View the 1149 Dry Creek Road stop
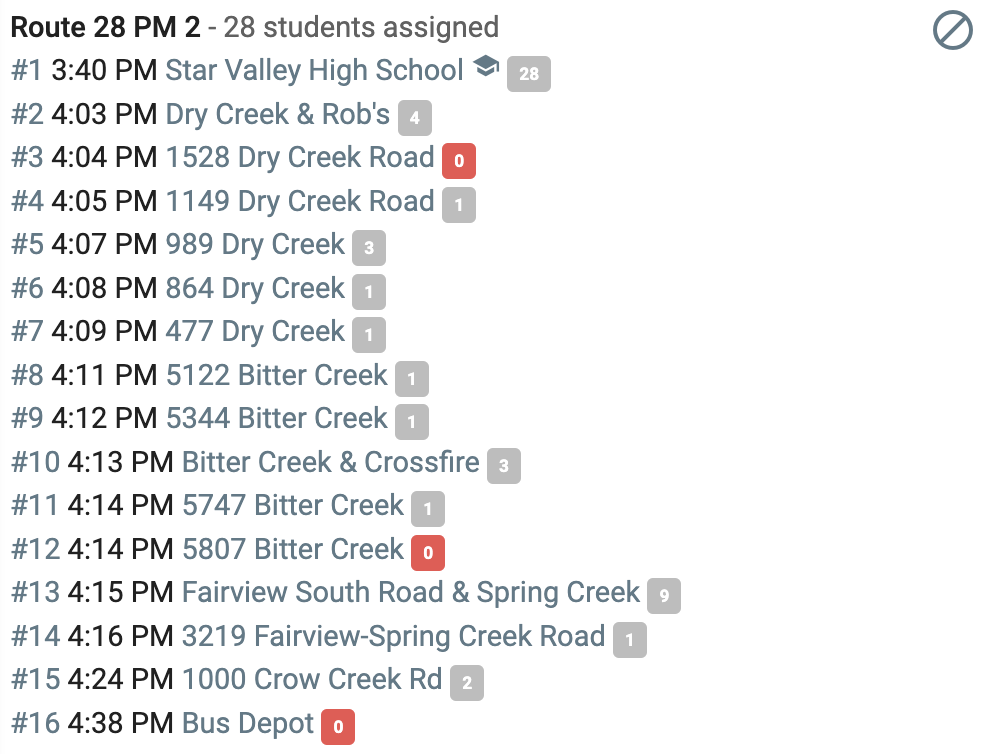Viewport: 986px width, 754px height. tap(300, 201)
